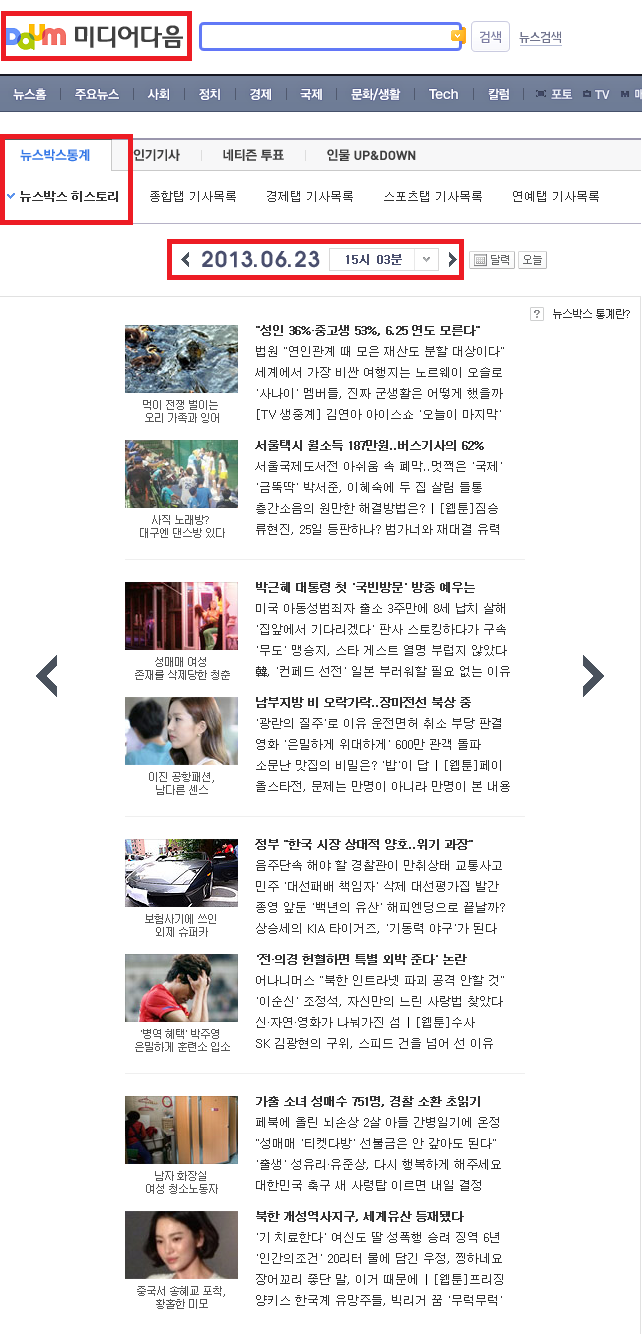Open the 달력 calendar button

click(491, 260)
